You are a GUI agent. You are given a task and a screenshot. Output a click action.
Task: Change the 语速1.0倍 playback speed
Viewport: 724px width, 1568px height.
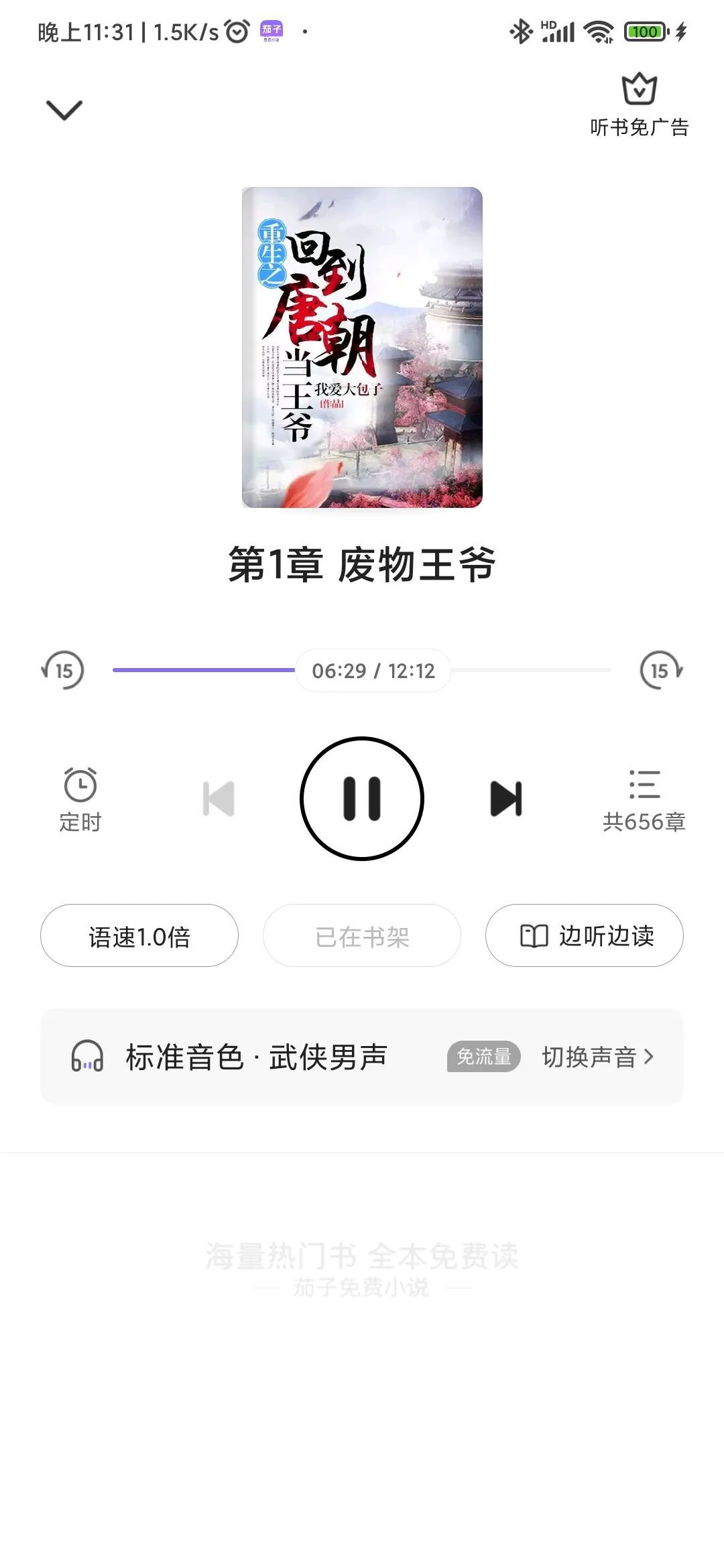coord(139,935)
